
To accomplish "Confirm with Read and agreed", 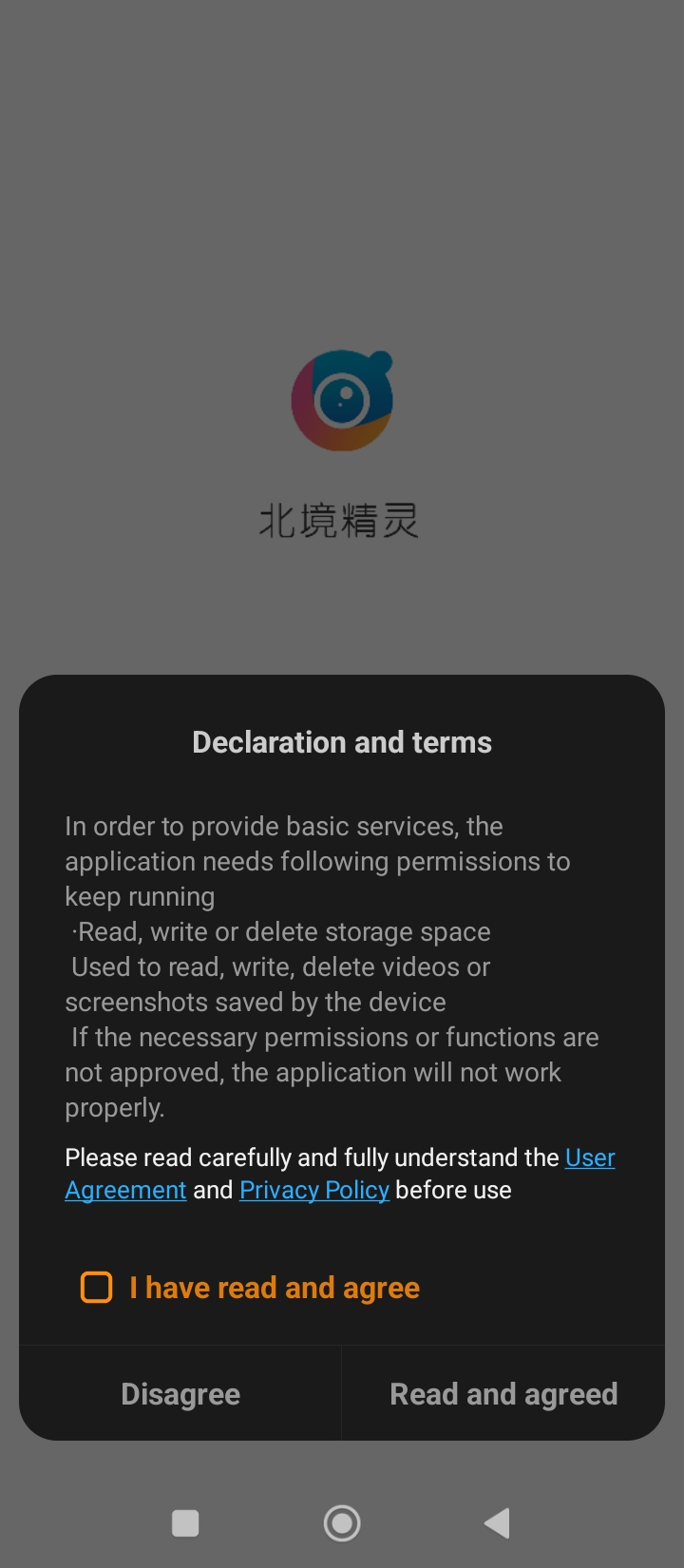I will pos(503,1394).
